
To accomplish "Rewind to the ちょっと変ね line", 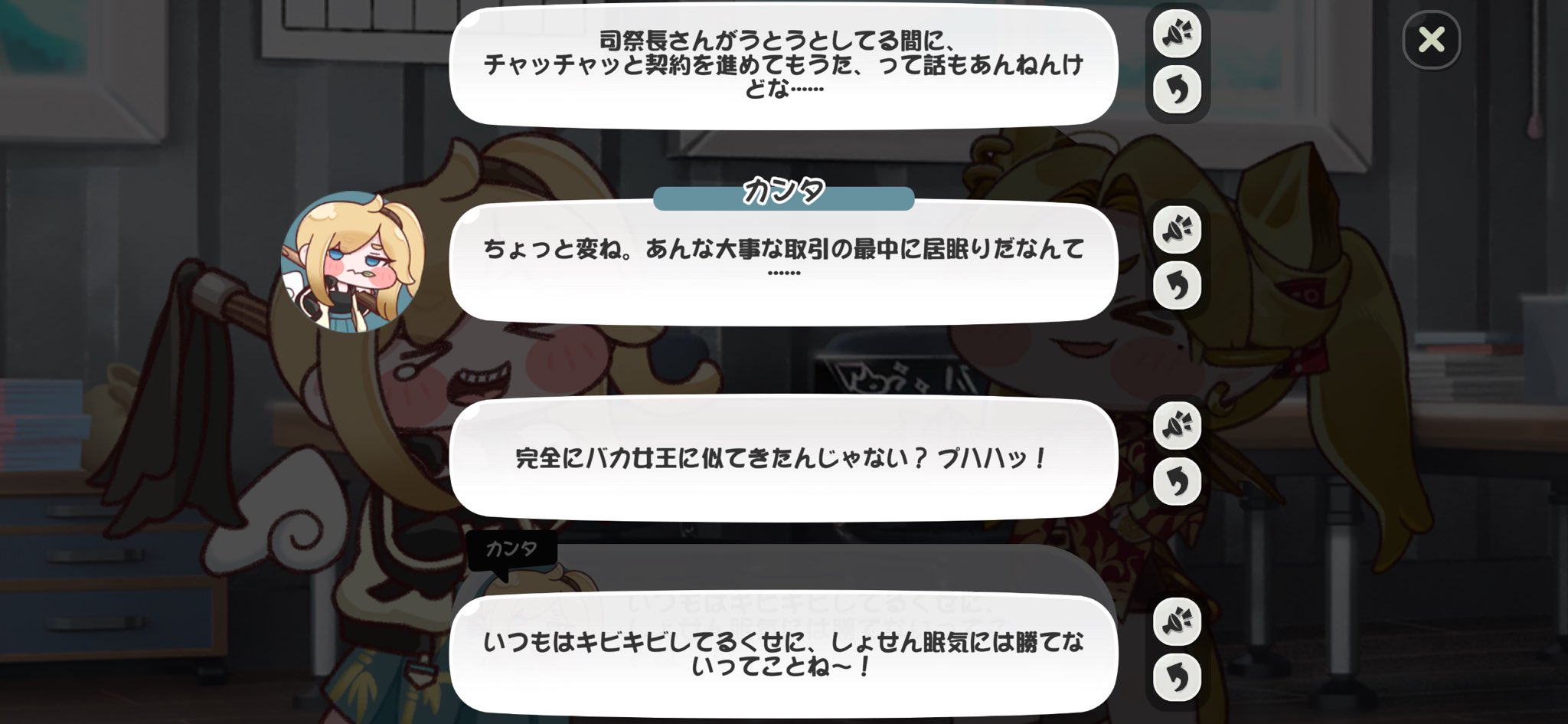I will (x=1177, y=286).
